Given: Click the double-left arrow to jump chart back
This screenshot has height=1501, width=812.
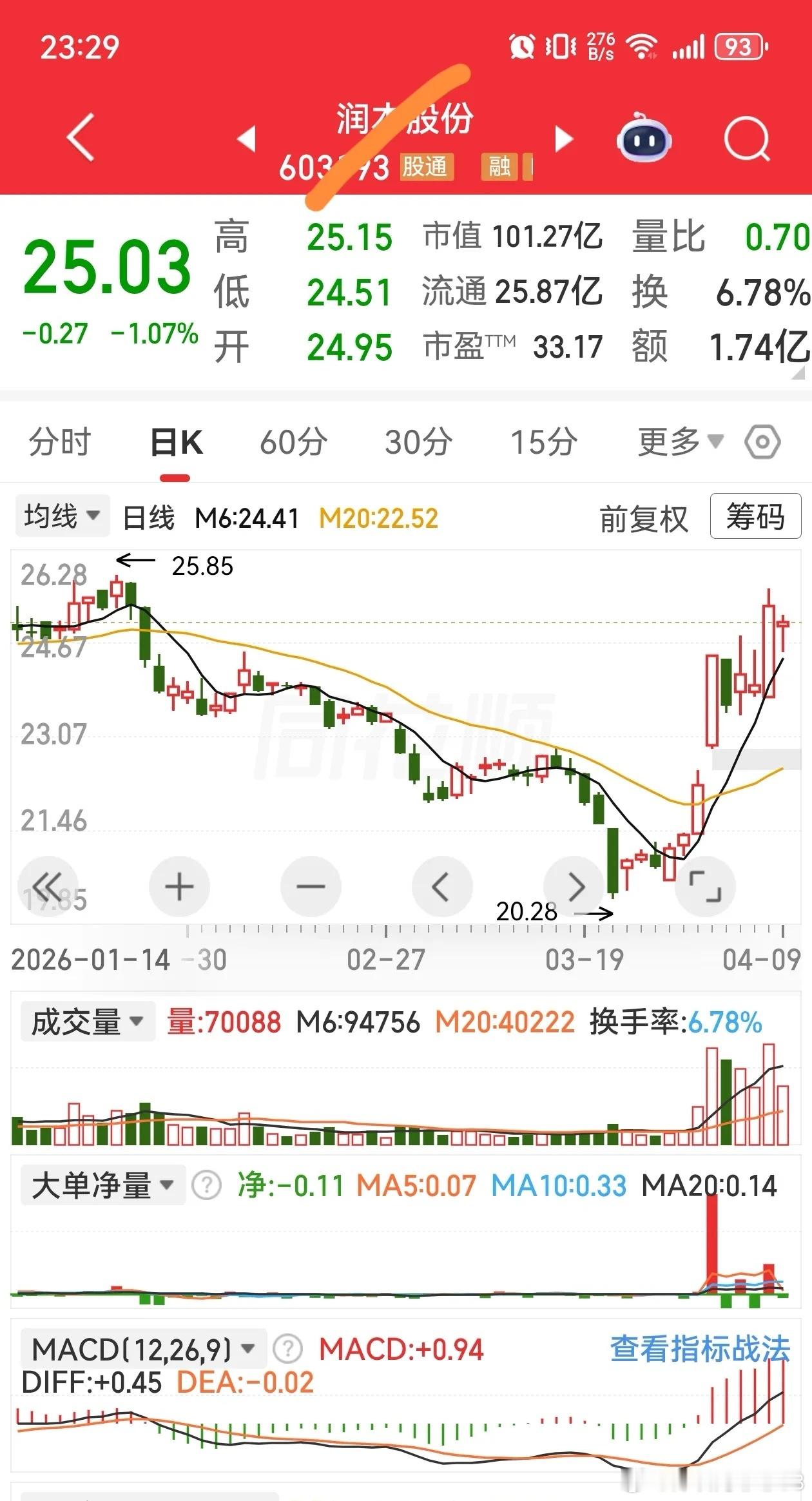Looking at the screenshot, I should coord(48,886).
